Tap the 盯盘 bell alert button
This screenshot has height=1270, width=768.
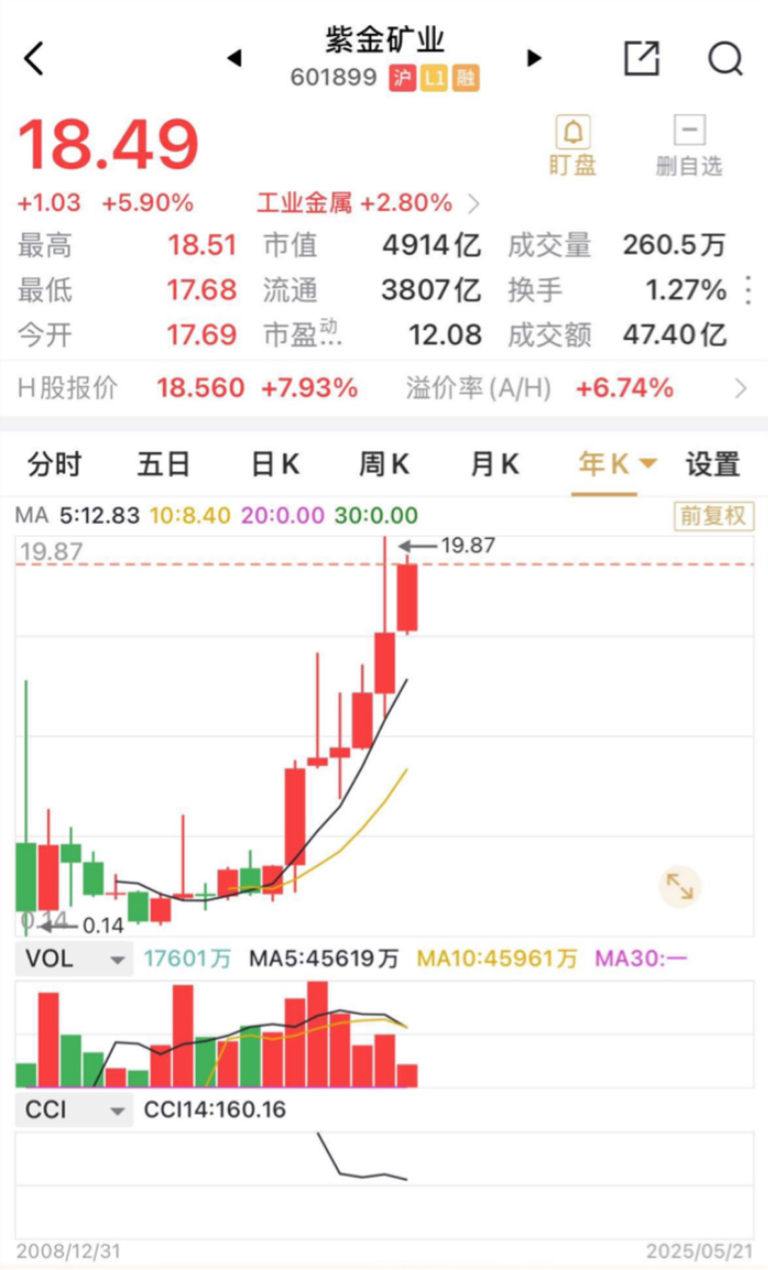[572, 146]
